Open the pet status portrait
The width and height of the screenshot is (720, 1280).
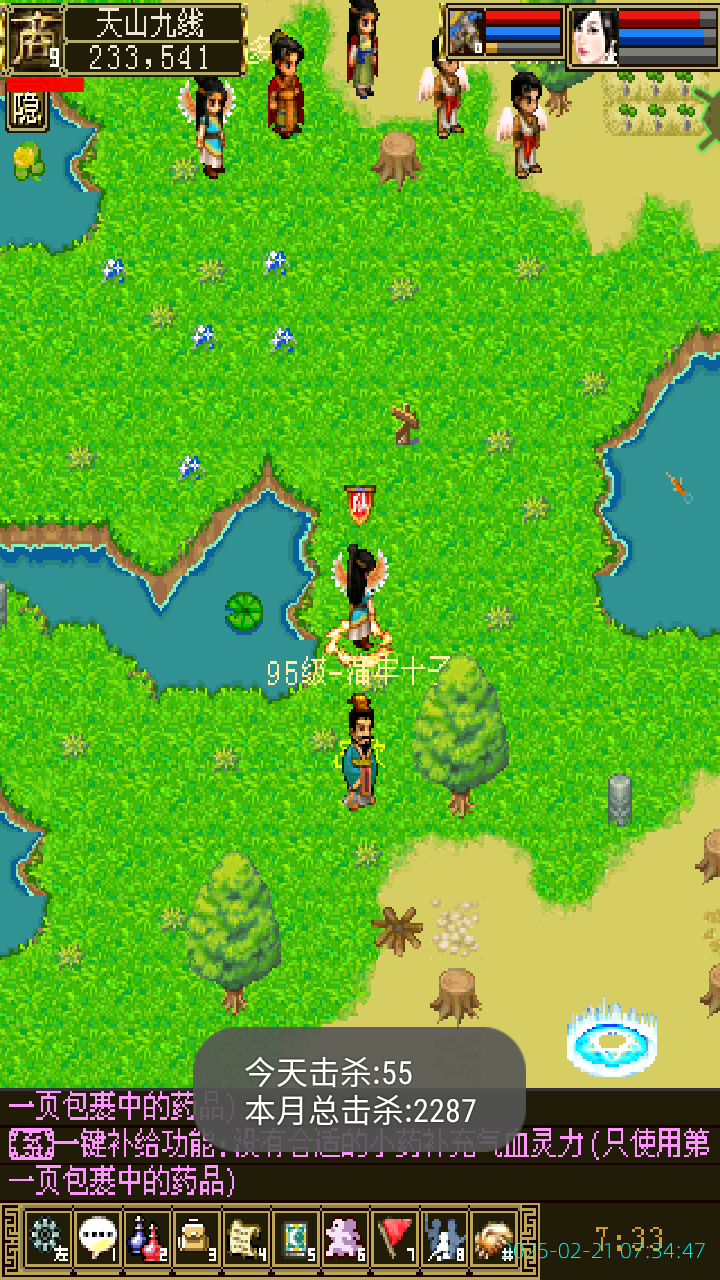(x=466, y=35)
